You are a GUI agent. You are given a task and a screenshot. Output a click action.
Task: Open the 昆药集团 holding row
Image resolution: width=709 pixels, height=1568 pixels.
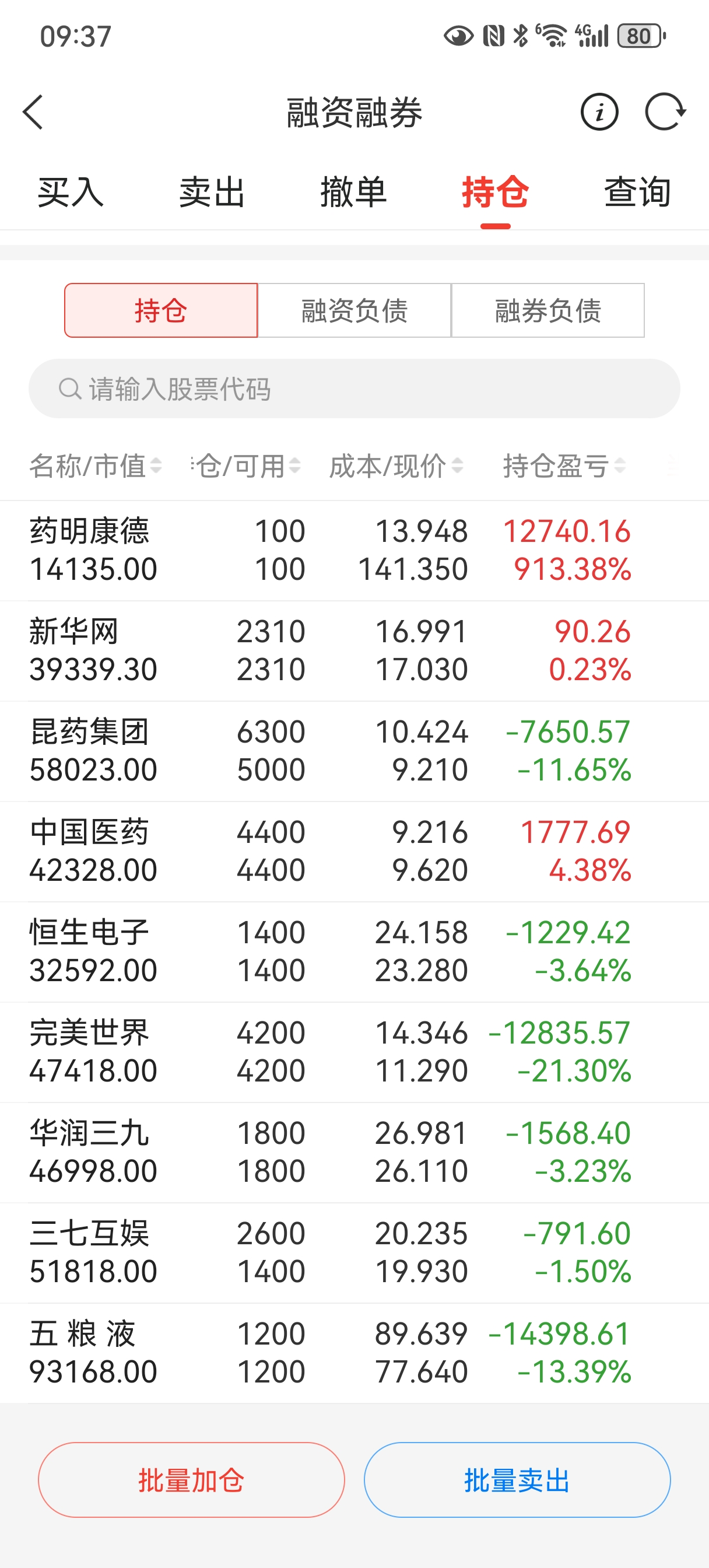point(354,751)
